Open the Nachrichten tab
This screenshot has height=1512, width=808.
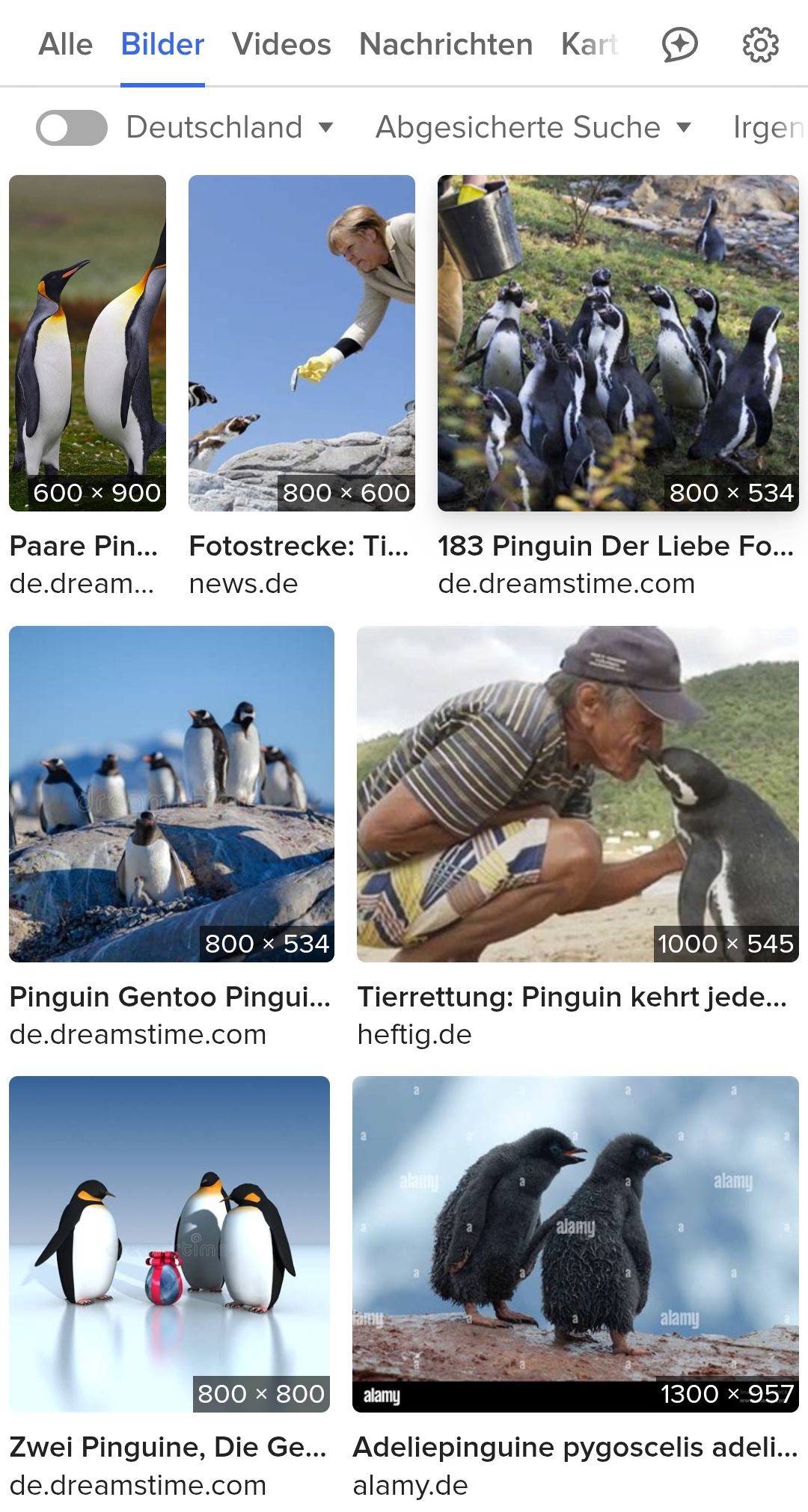446,44
